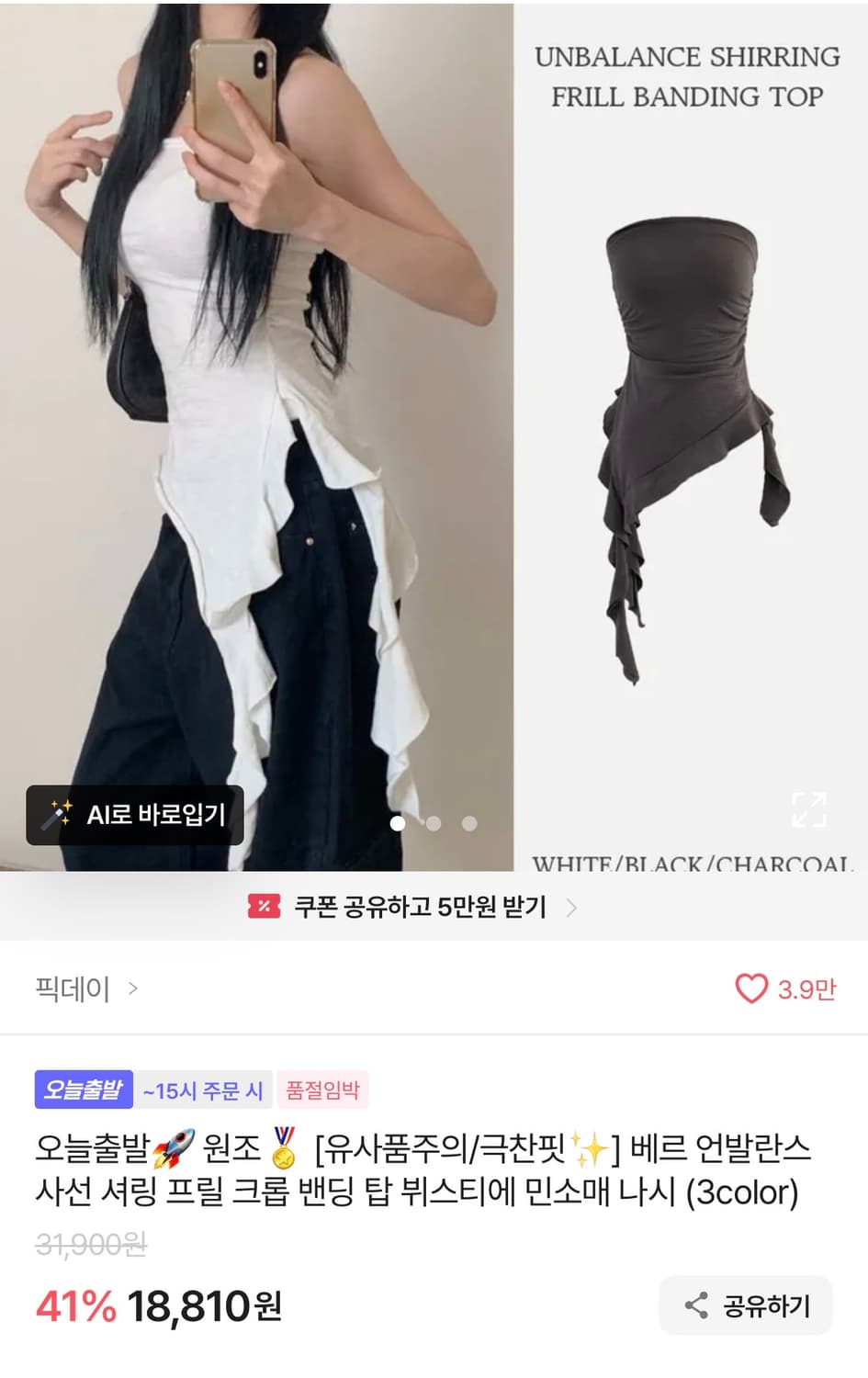
Task: Select the second carousel dot
Action: pos(434,825)
